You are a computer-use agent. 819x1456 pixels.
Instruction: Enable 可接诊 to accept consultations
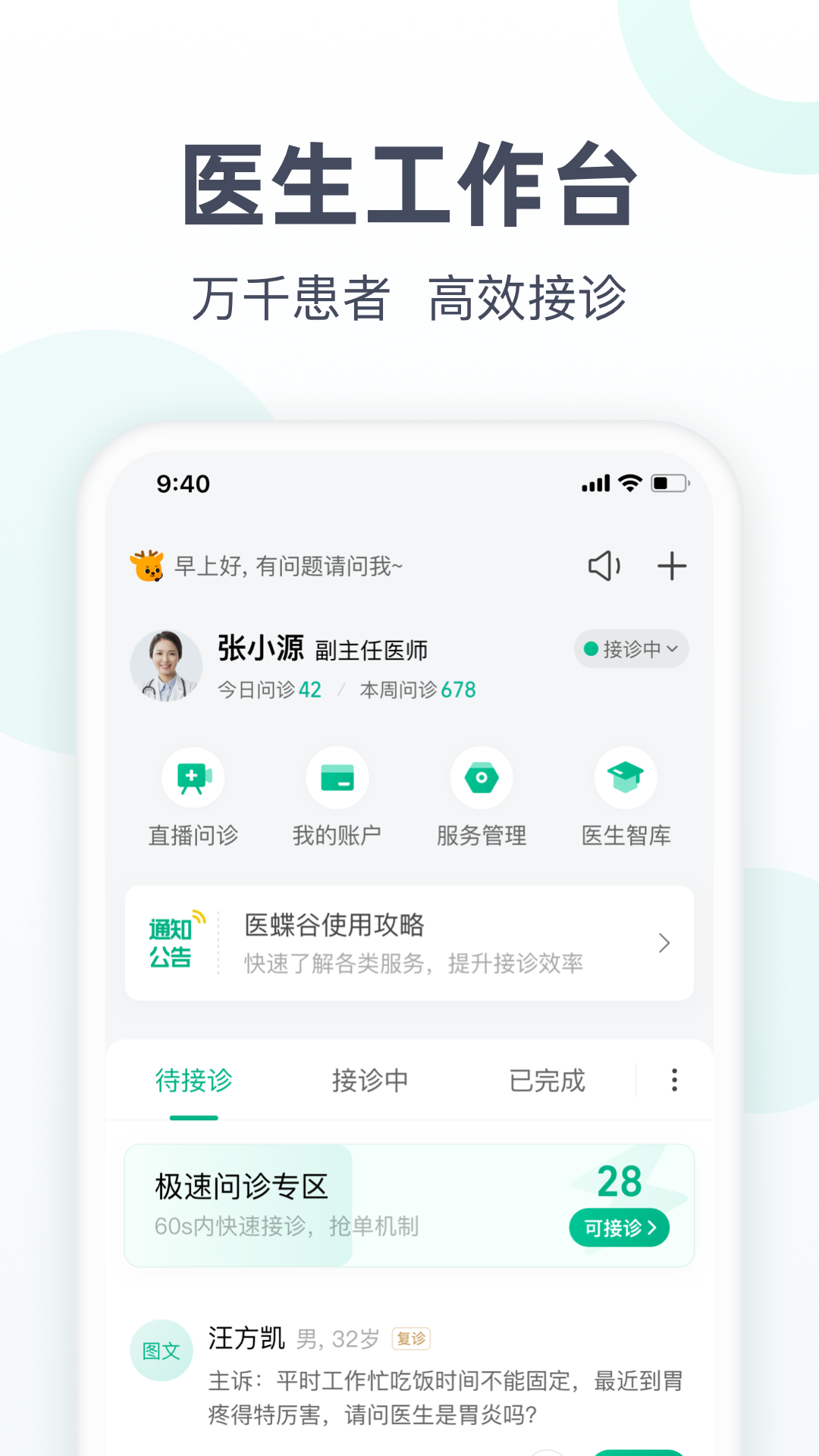[619, 1227]
